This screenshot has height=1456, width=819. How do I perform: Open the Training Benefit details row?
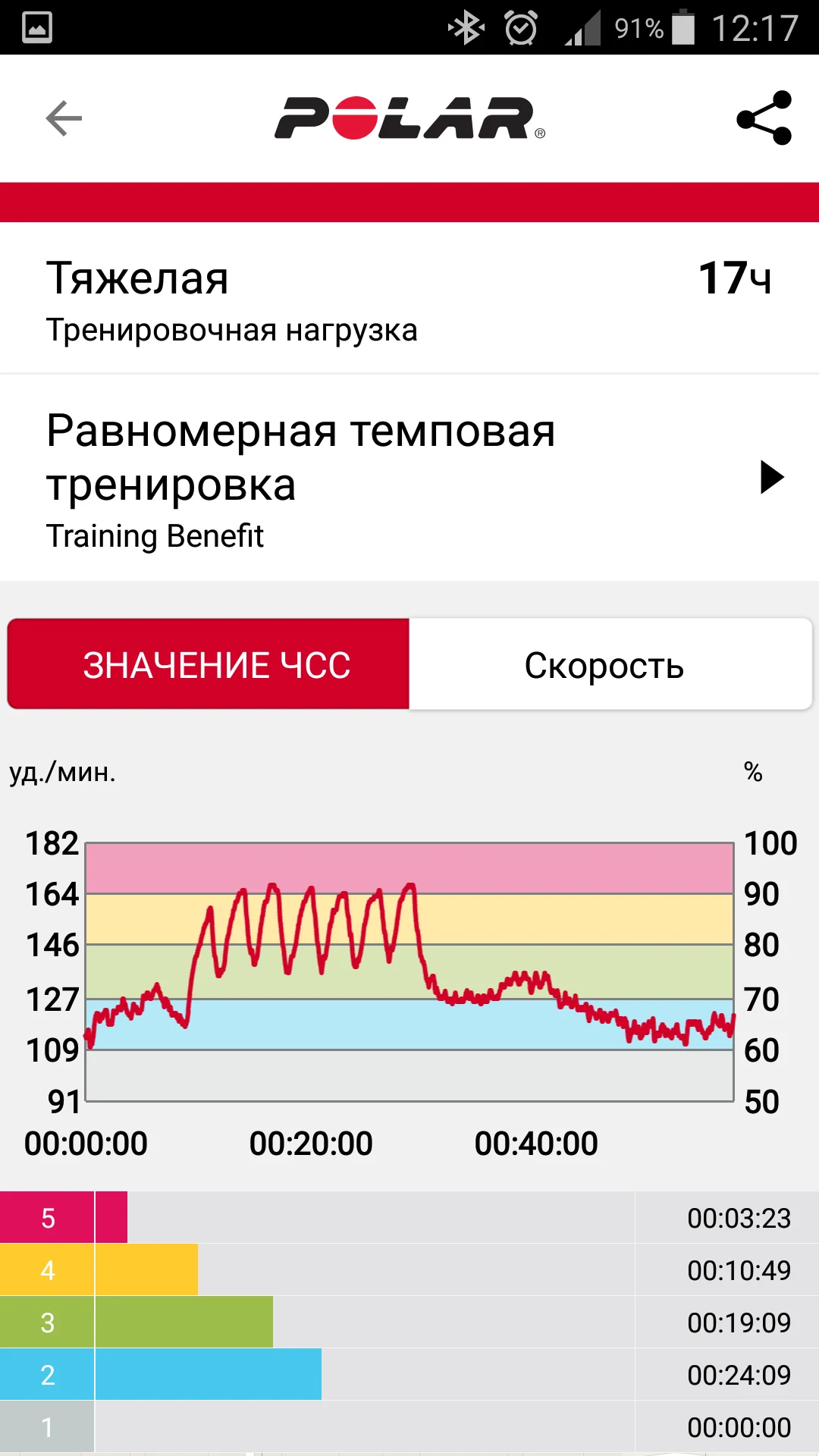click(409, 479)
